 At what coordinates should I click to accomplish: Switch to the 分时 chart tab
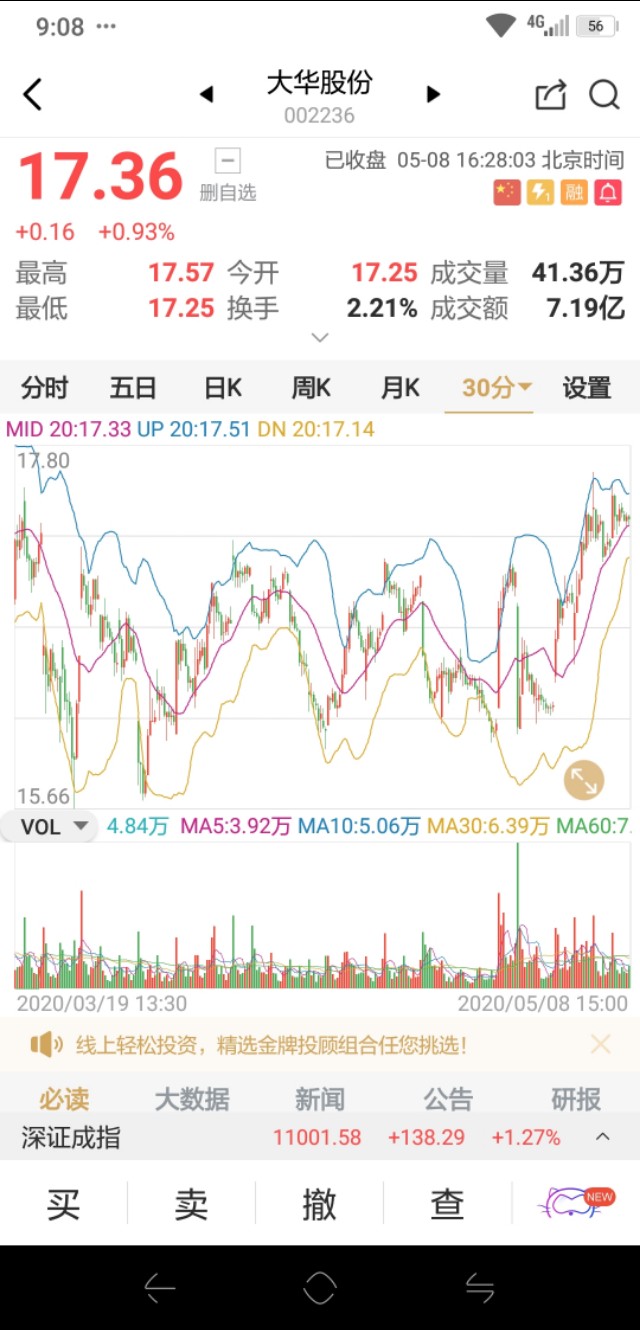tap(45, 388)
